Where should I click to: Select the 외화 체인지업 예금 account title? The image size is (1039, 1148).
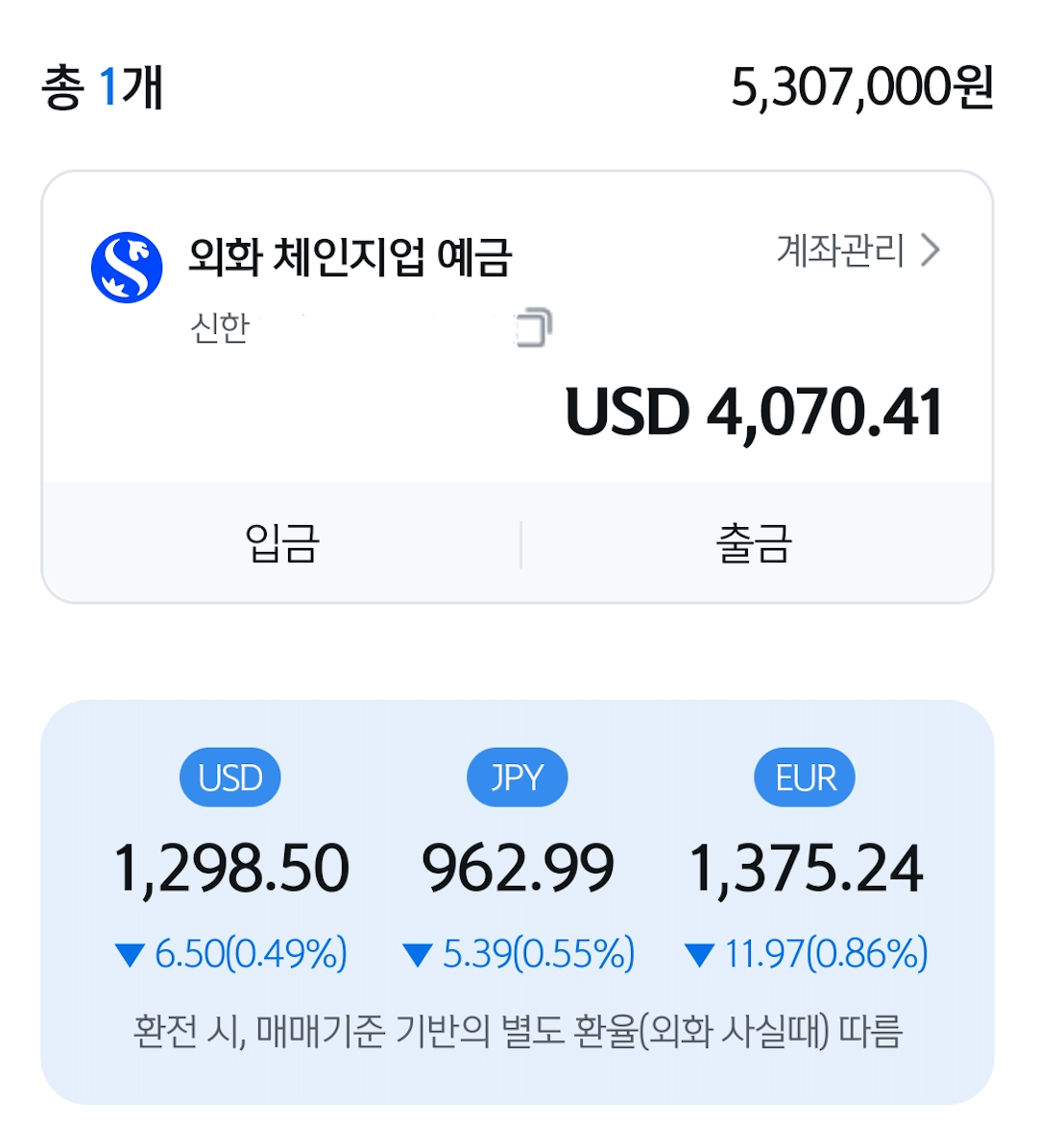click(351, 254)
